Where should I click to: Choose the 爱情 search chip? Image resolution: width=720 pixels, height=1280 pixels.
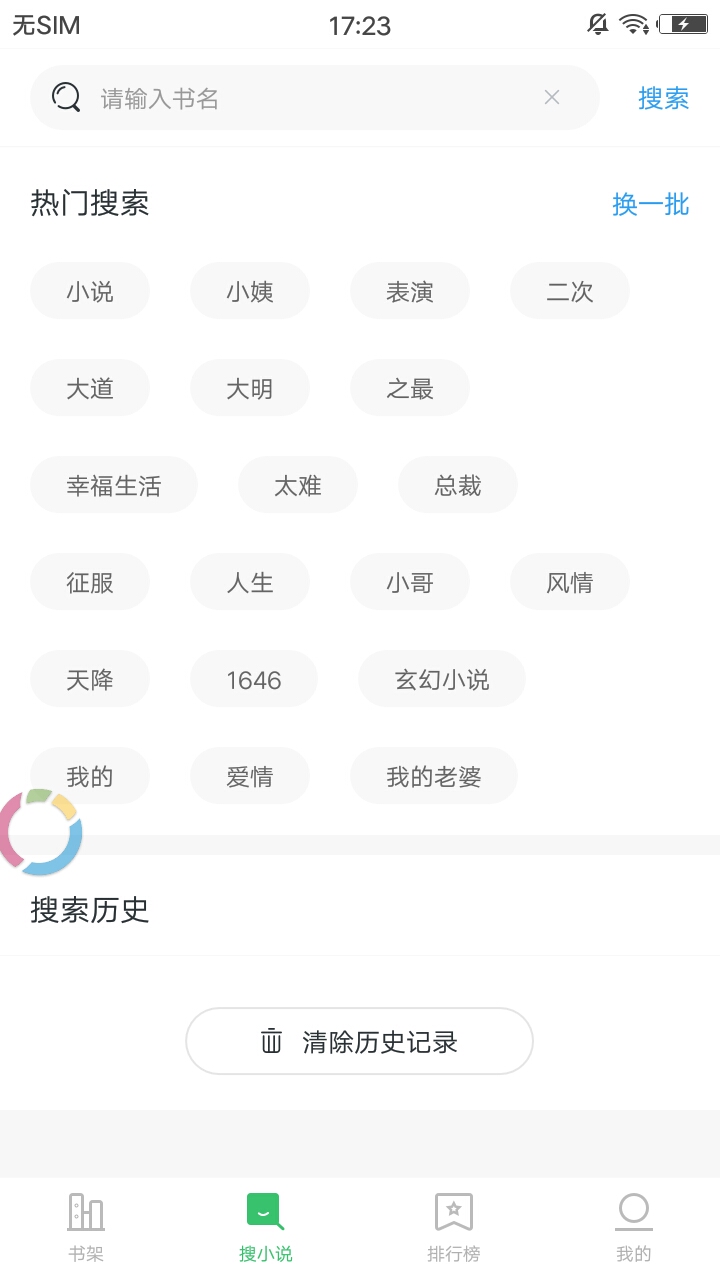[249, 776]
